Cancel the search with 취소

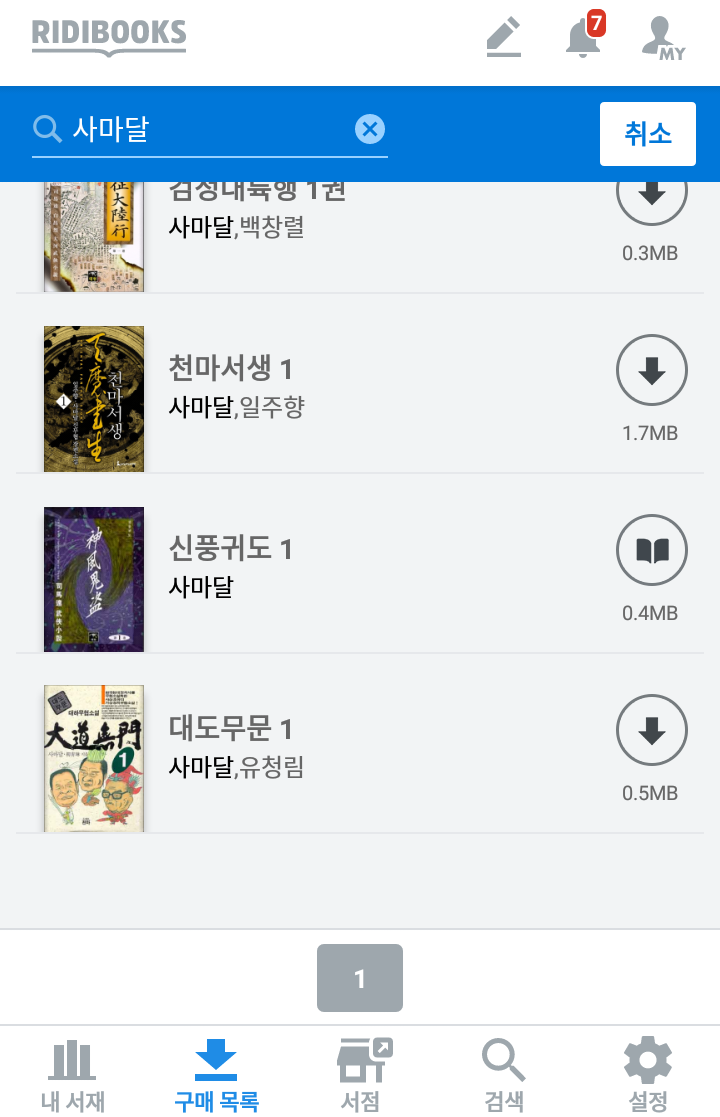pos(647,133)
